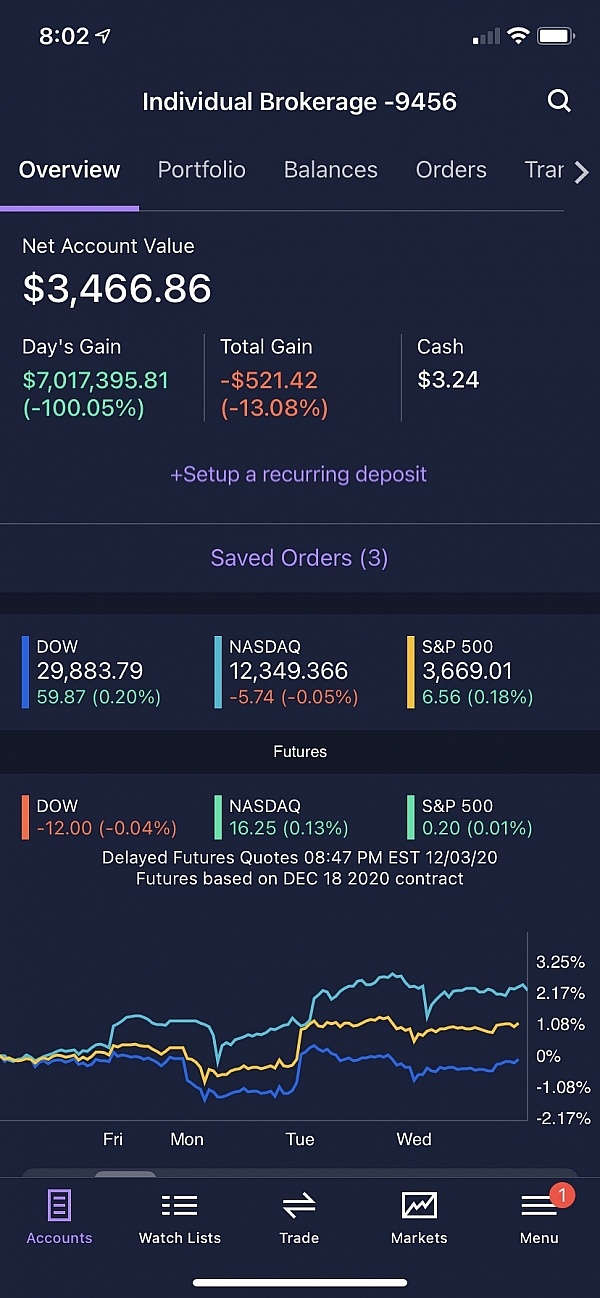Open Watch Lists
This screenshot has width=600, height=1298.
pos(179,1217)
